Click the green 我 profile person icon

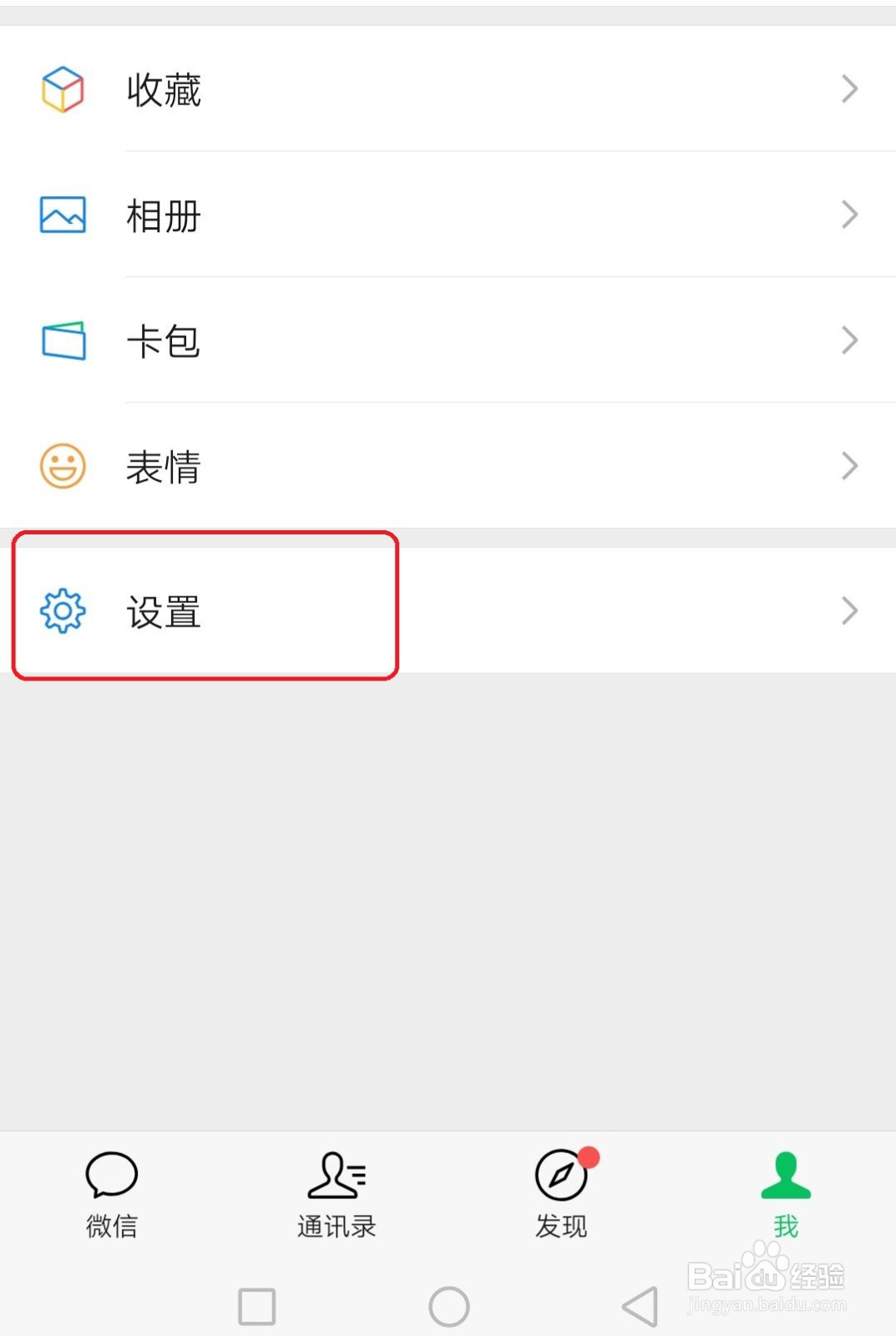[x=784, y=1177]
